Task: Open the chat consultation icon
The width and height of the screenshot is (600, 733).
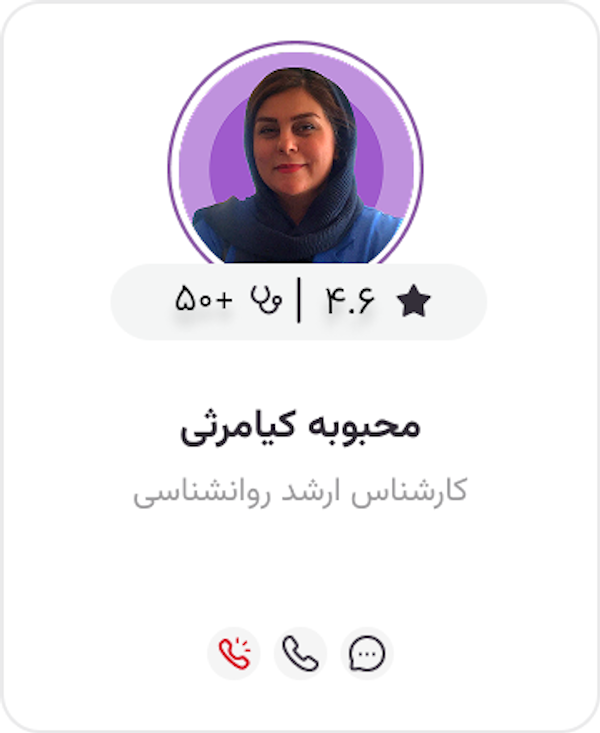Action: point(367,654)
